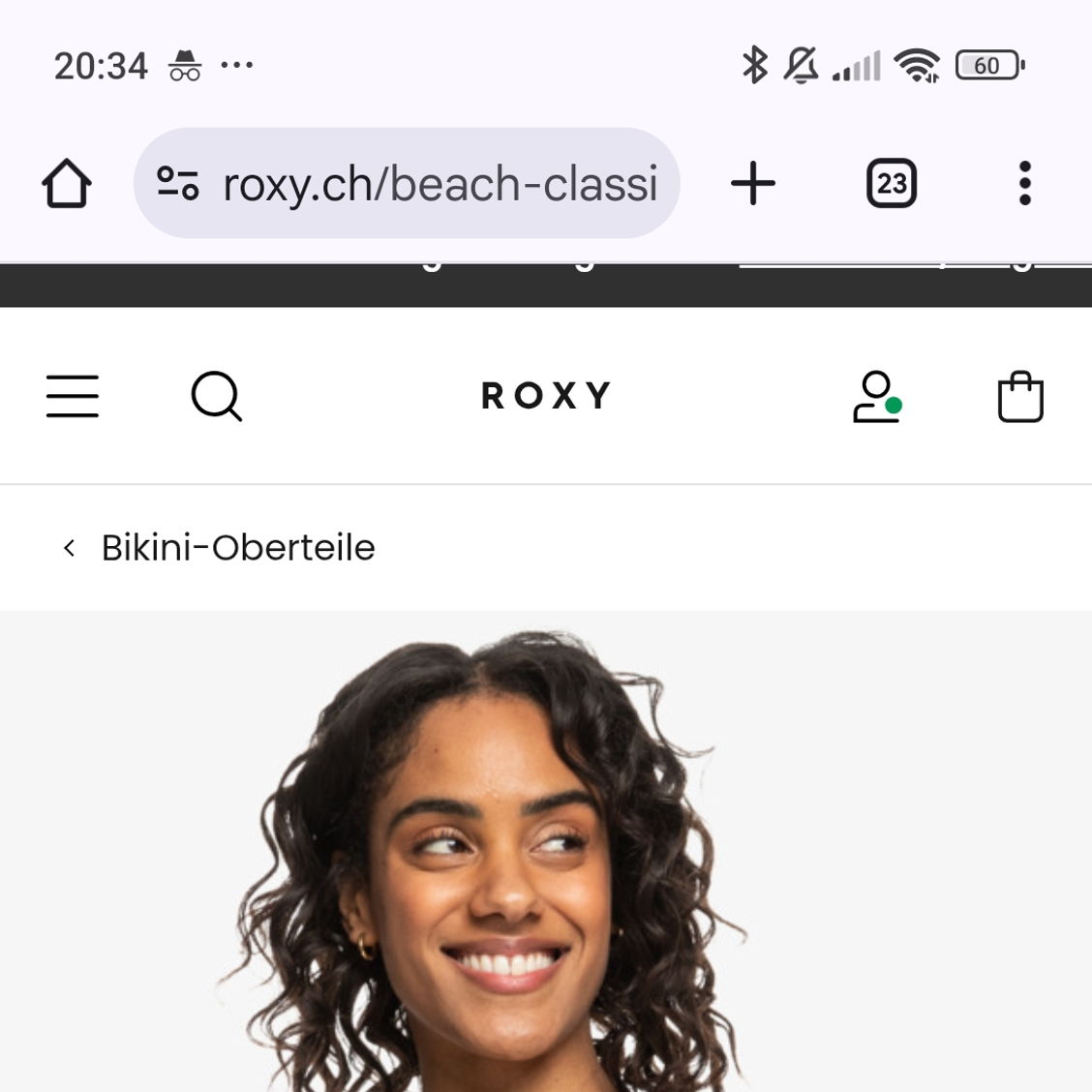
Task: Open the hamburger navigation menu
Action: 73,396
